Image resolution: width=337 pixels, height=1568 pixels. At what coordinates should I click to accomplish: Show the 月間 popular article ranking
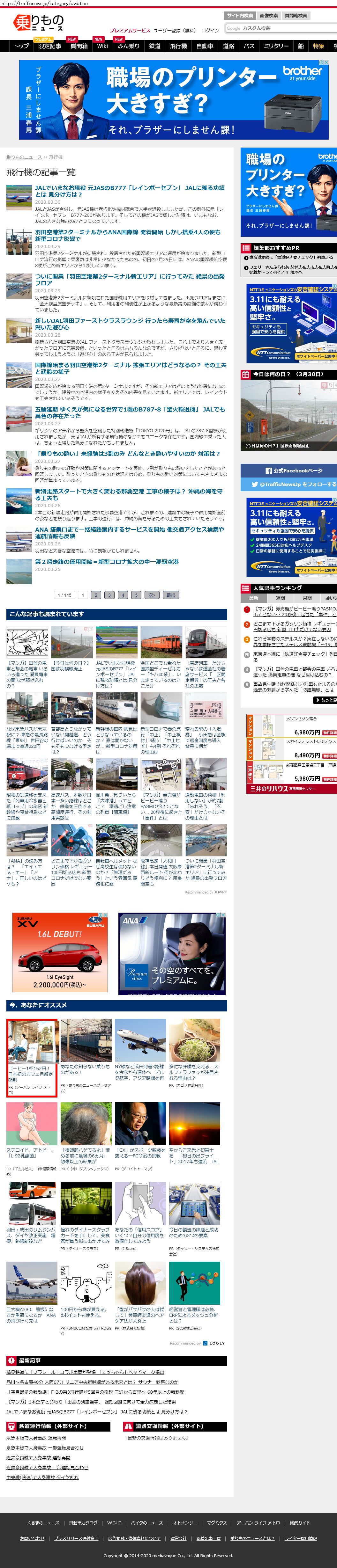tap(307, 598)
